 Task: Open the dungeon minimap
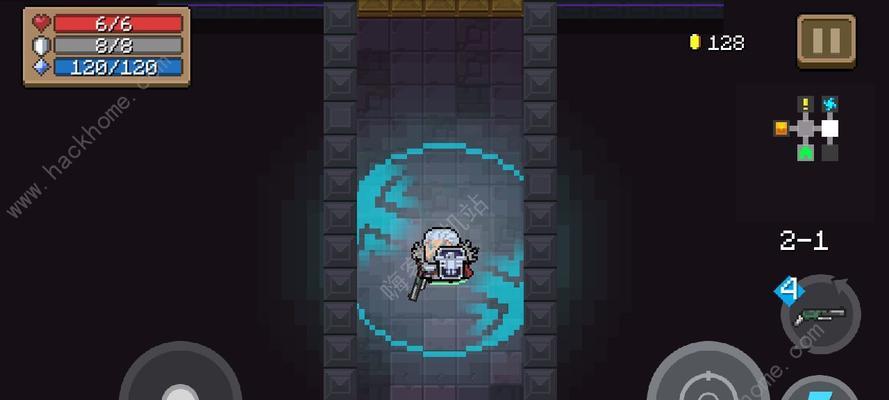[808, 129]
